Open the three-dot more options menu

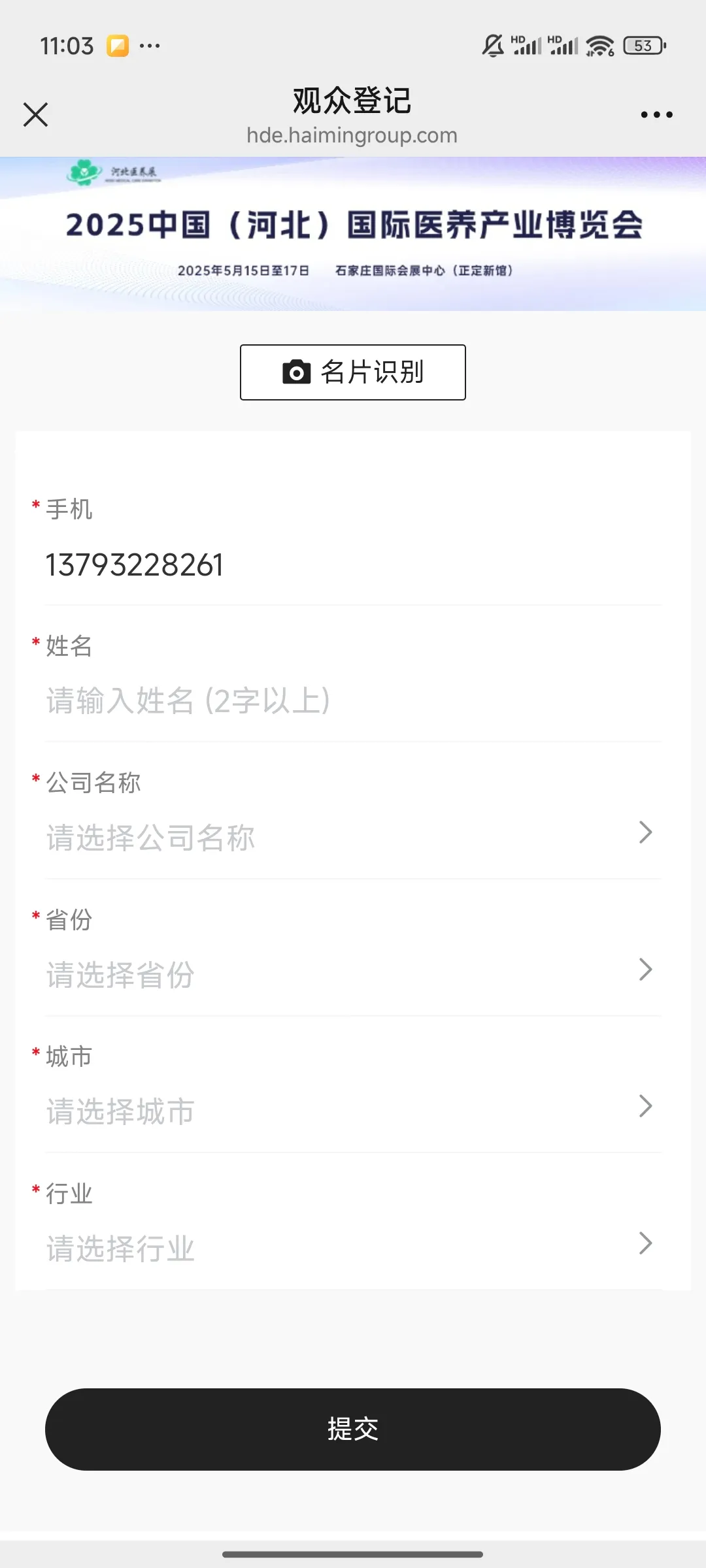656,114
